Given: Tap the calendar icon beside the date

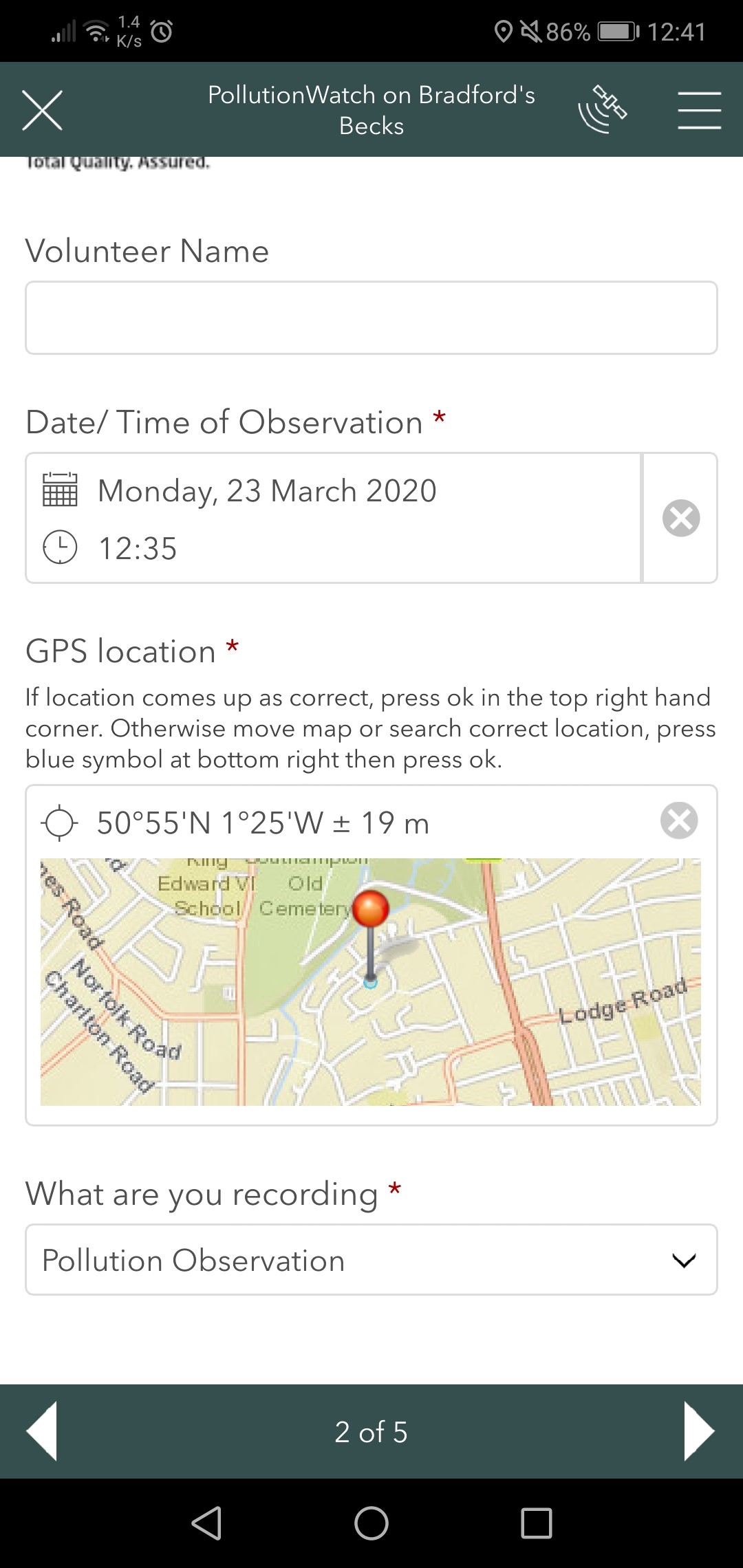Looking at the screenshot, I should pyautogui.click(x=61, y=490).
